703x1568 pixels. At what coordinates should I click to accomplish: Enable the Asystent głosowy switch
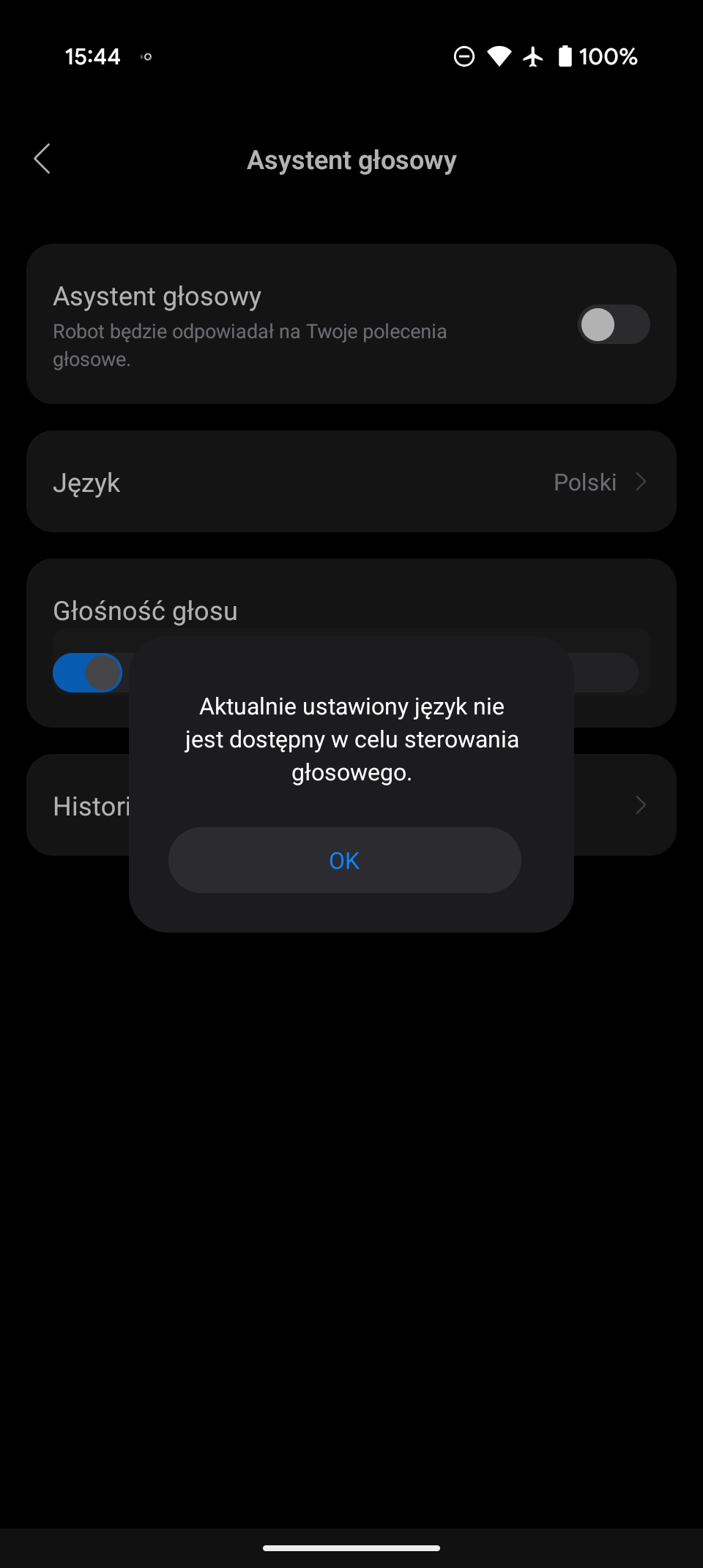coord(614,324)
